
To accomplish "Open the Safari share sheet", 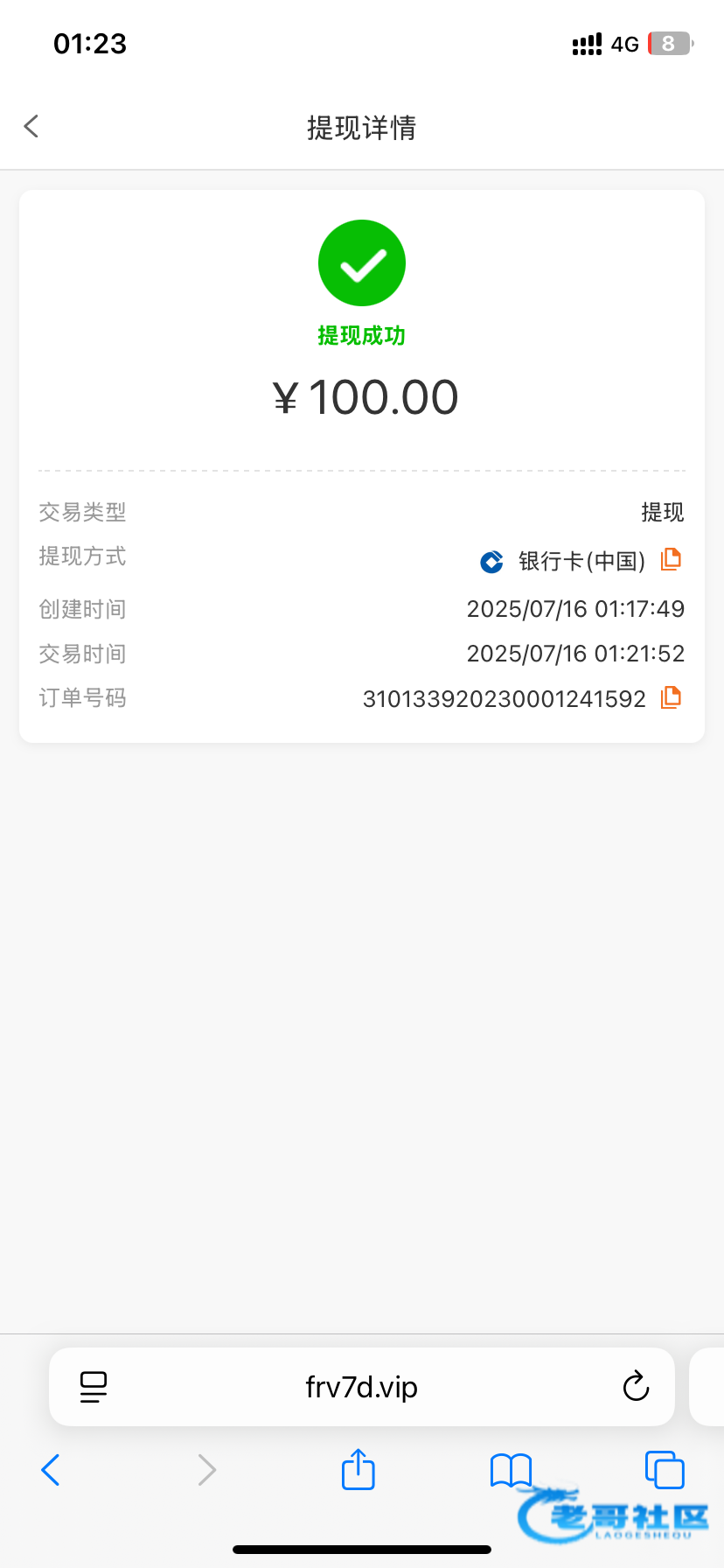I will [358, 1470].
